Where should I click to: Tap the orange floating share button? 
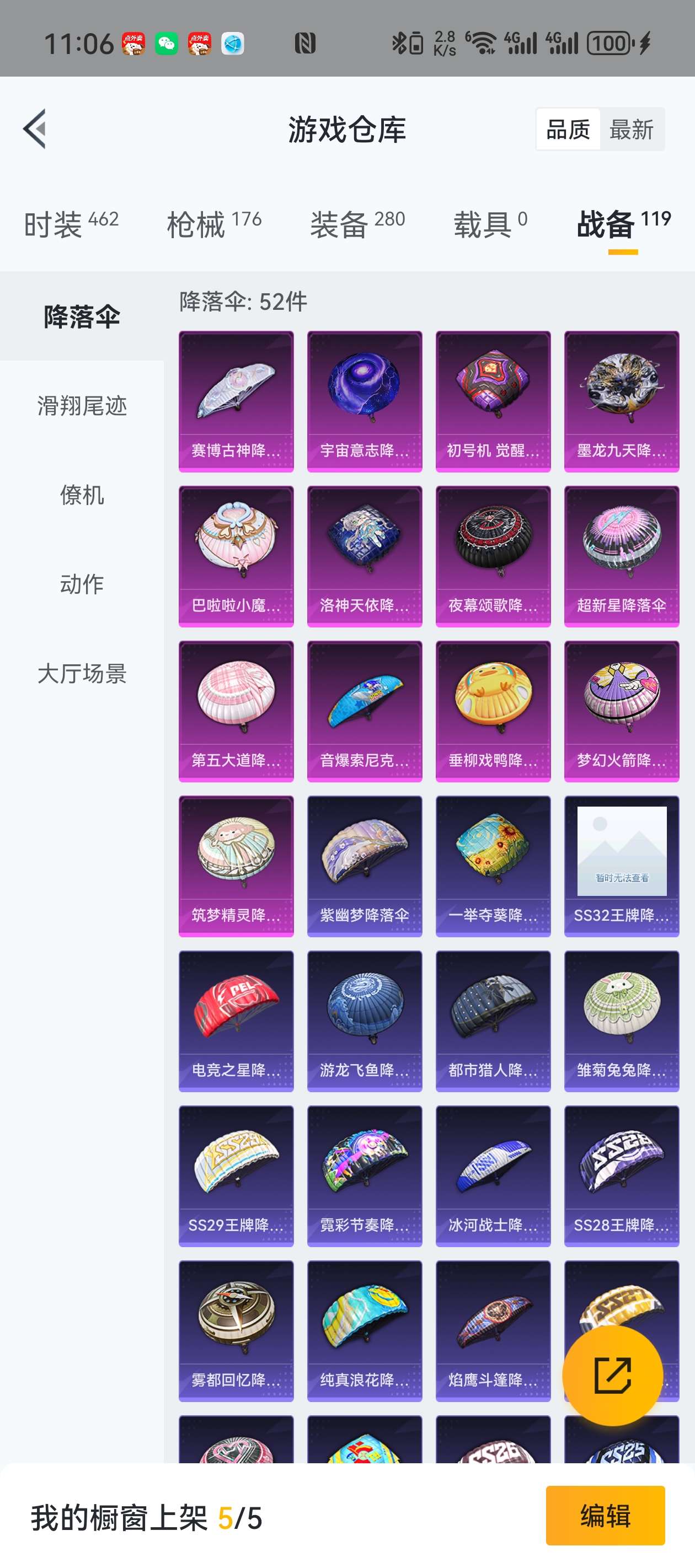612,1375
